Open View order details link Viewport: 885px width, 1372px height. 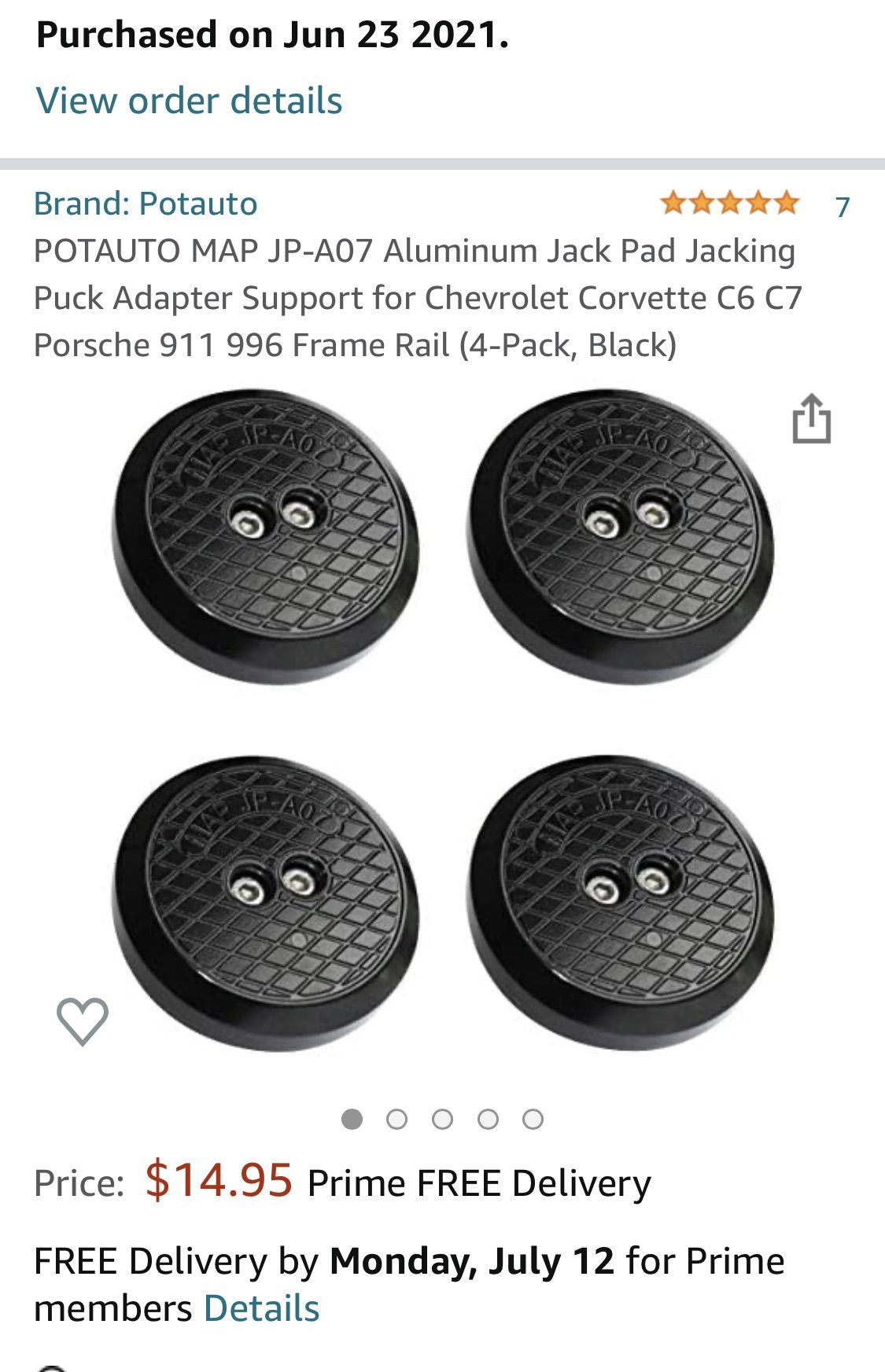click(x=189, y=101)
